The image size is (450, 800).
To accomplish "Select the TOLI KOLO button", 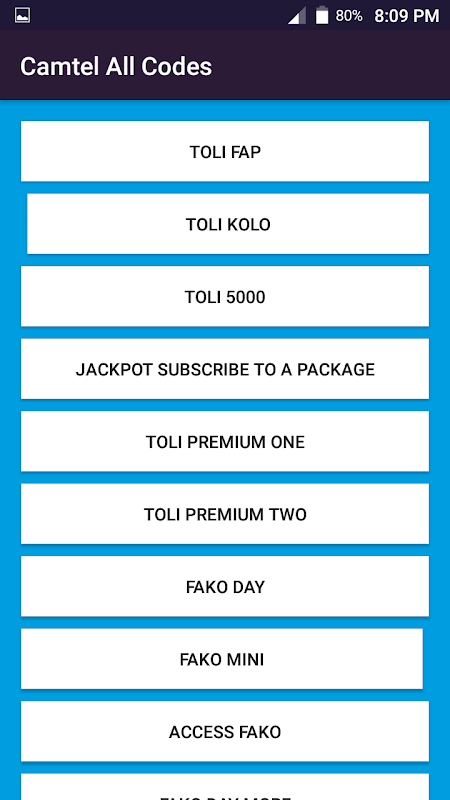I will 228,224.
